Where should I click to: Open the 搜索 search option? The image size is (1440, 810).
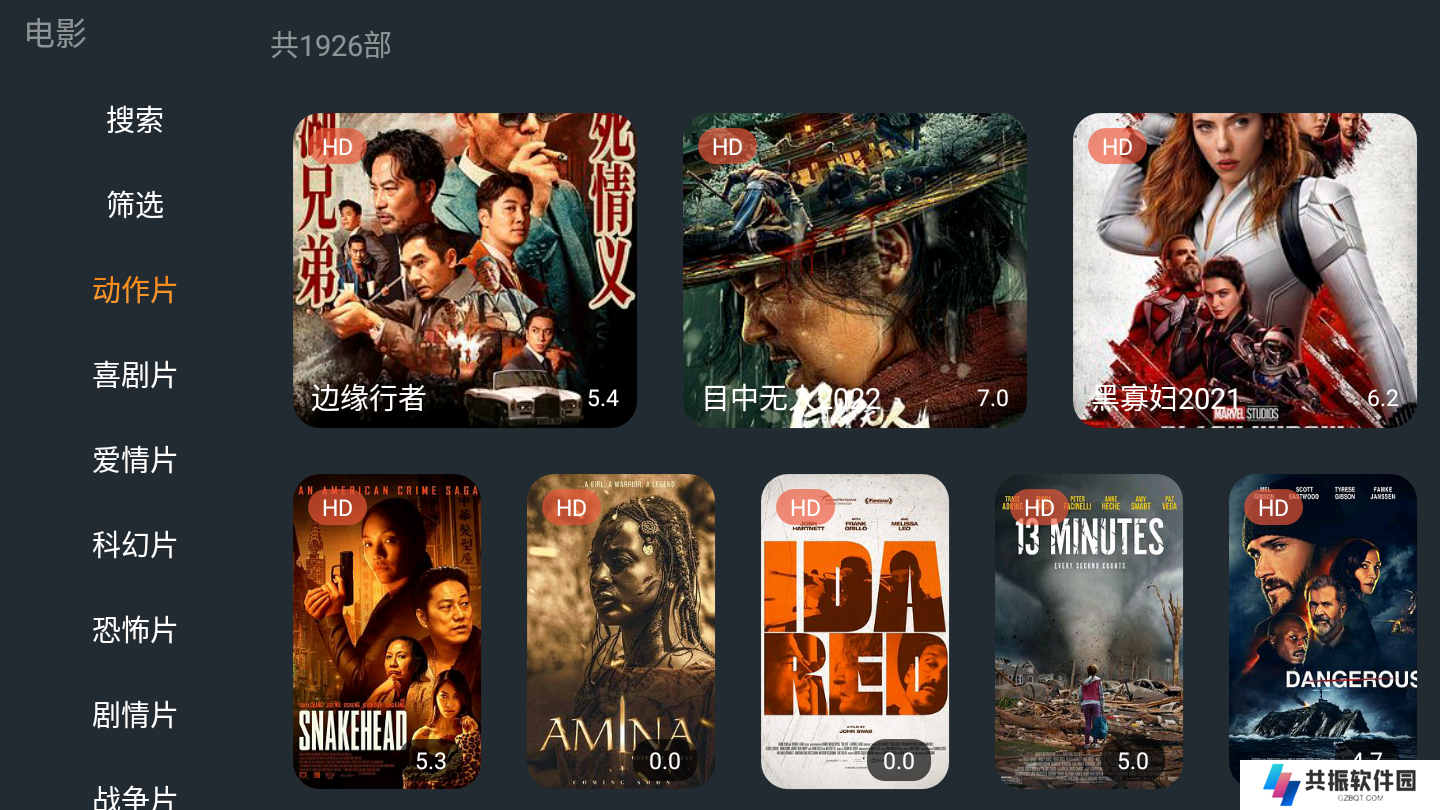(135, 121)
